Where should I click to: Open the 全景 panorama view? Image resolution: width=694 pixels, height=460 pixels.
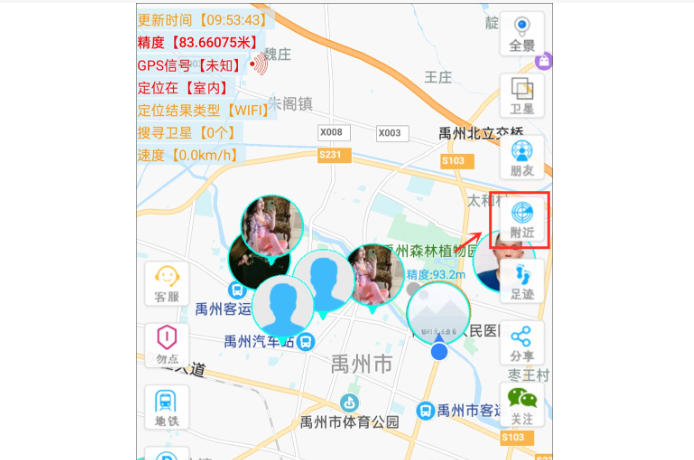522,32
